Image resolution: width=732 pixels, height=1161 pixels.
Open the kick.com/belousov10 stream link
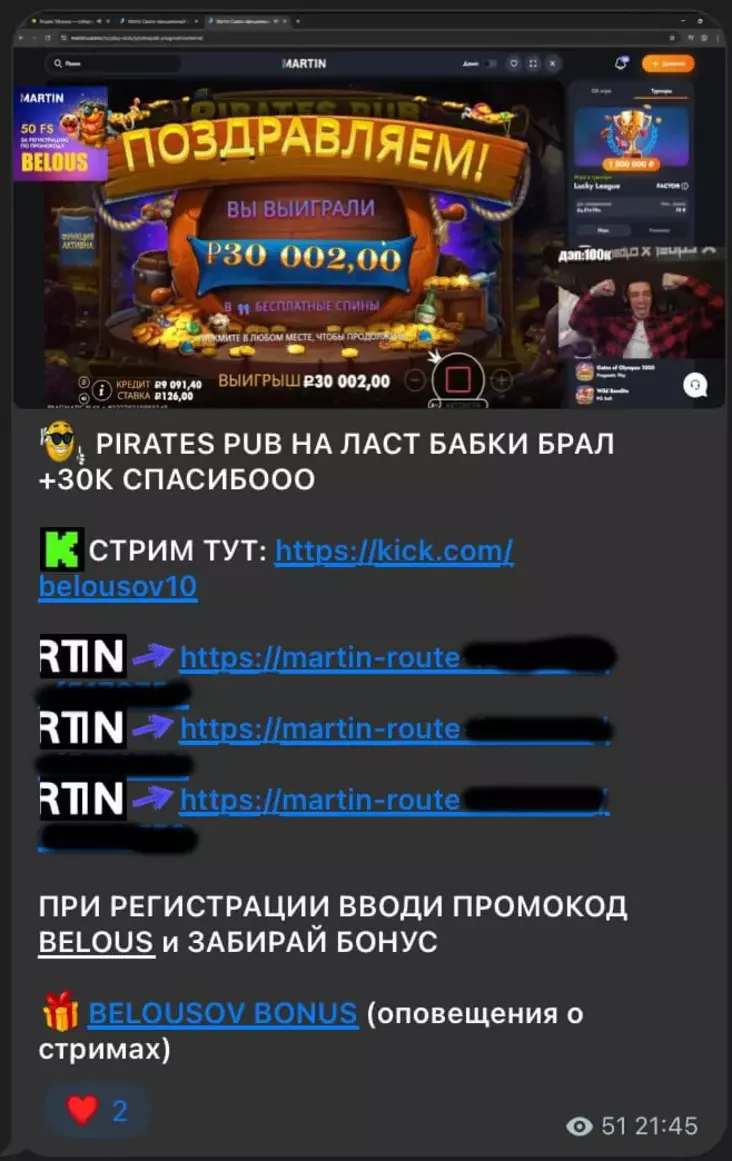393,551
